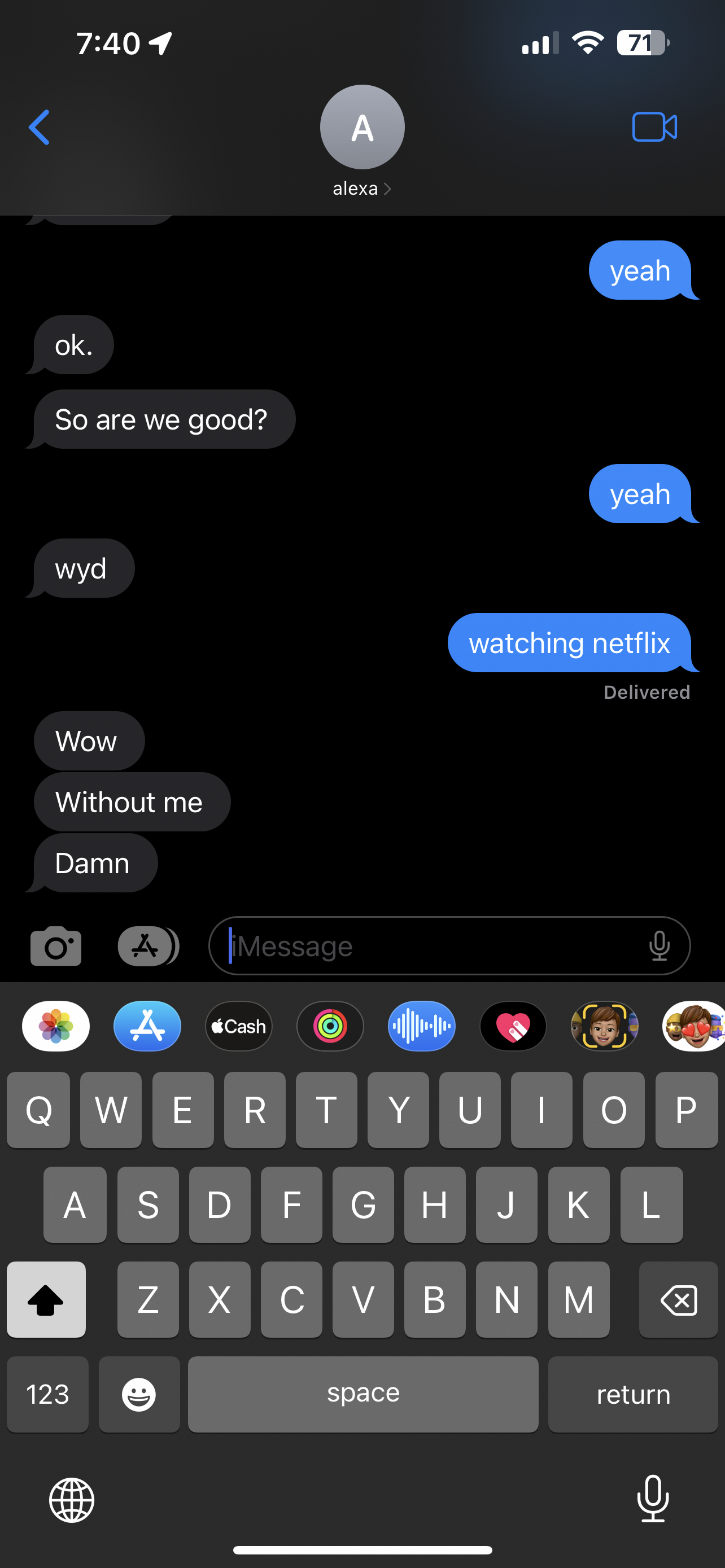Tap the shift key on the keyboard

tap(46, 1299)
